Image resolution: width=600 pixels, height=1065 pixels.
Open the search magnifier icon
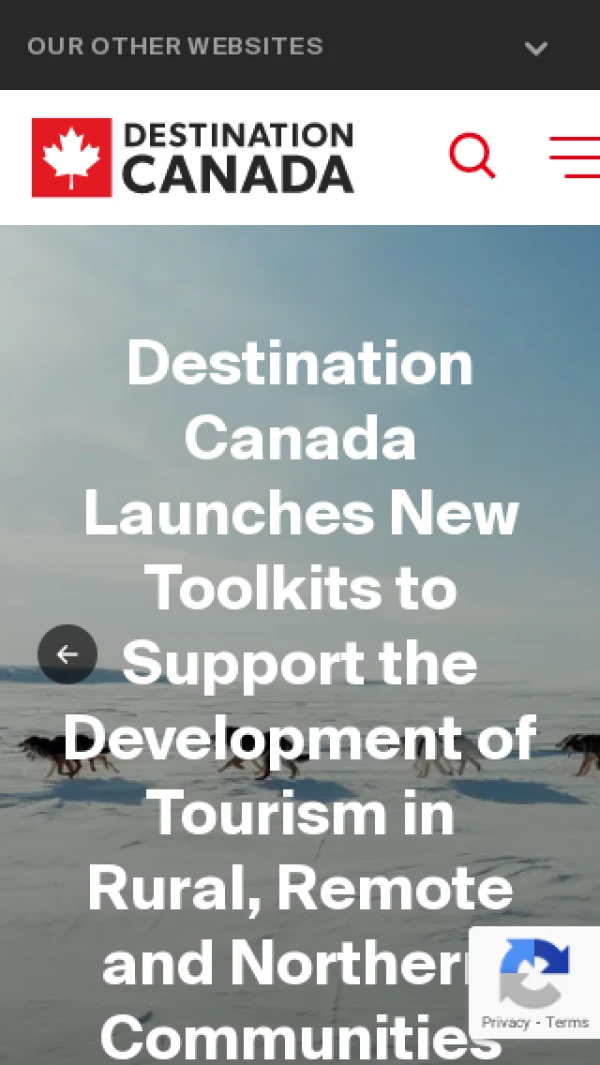point(472,157)
